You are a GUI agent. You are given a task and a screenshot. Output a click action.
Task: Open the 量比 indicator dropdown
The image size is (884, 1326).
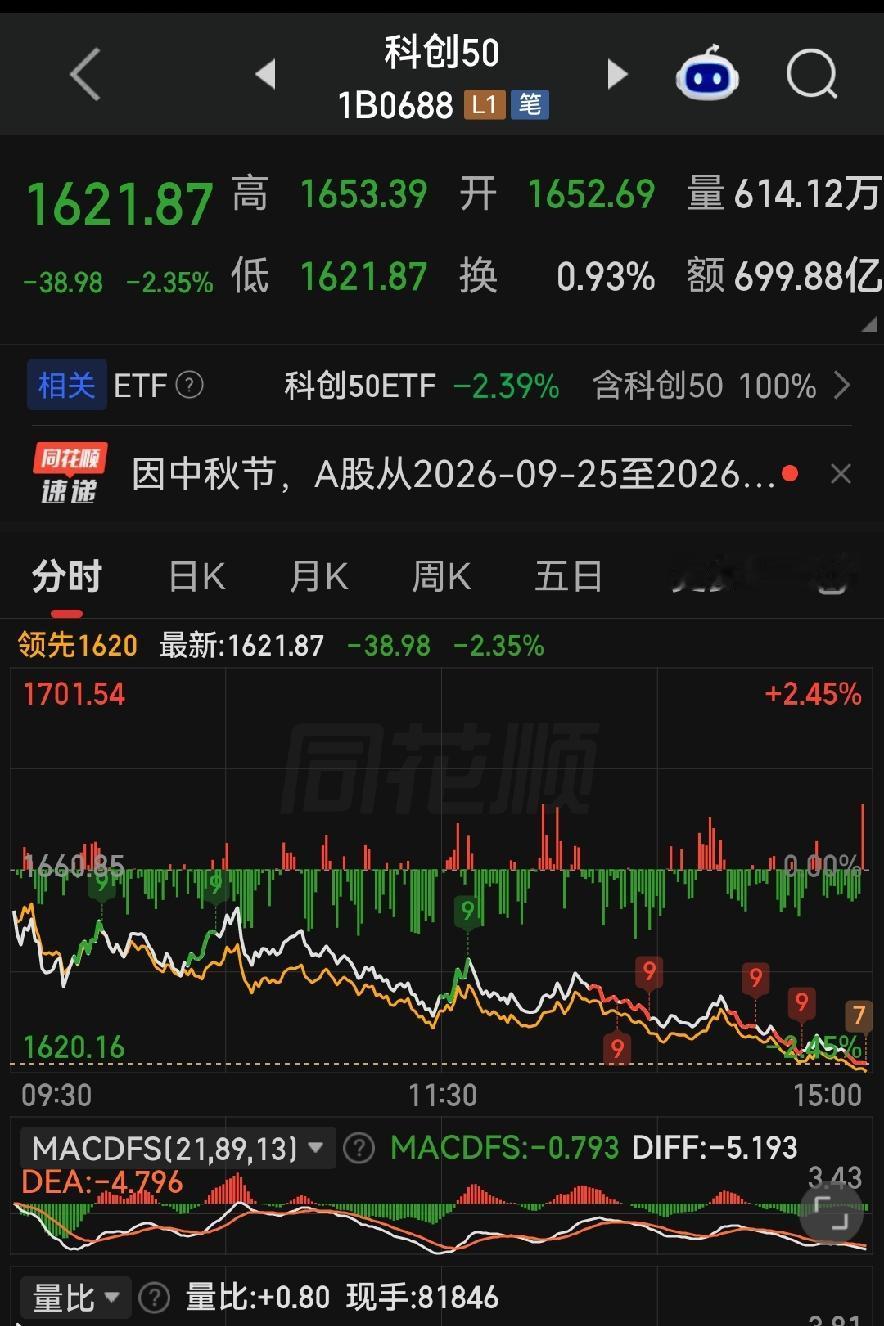click(x=76, y=1298)
